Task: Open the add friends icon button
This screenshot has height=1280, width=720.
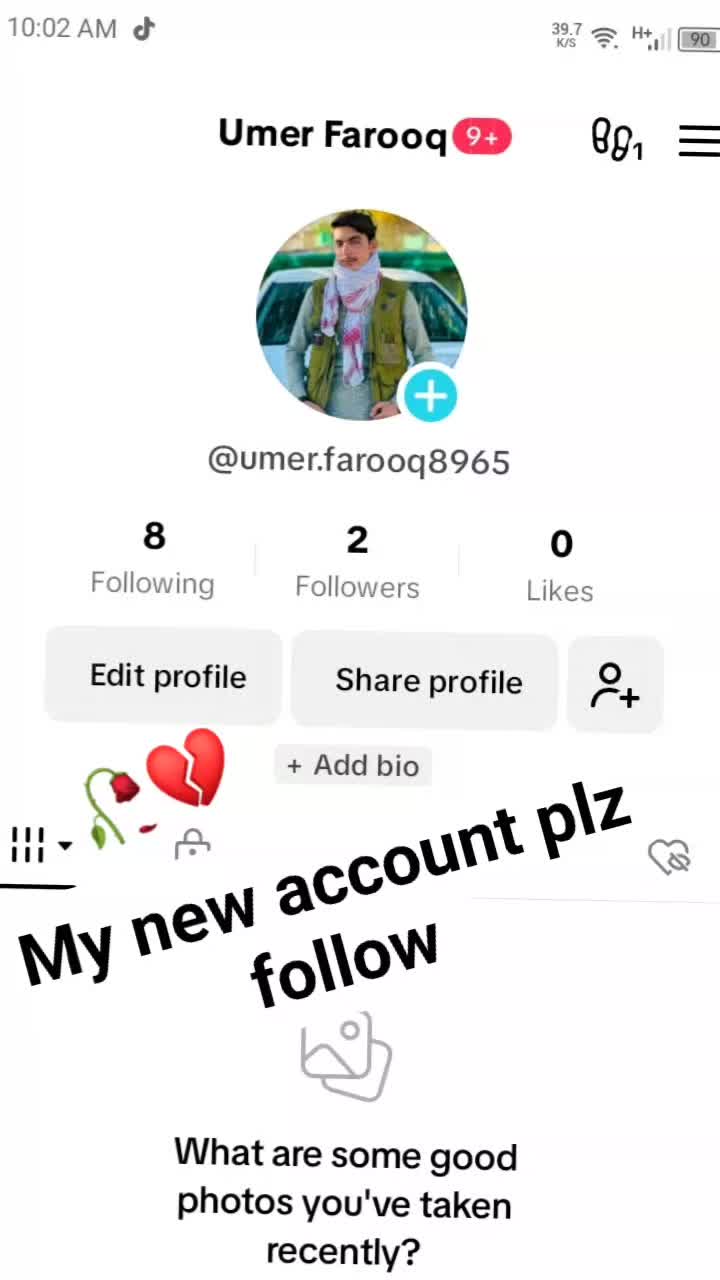Action: (x=615, y=685)
